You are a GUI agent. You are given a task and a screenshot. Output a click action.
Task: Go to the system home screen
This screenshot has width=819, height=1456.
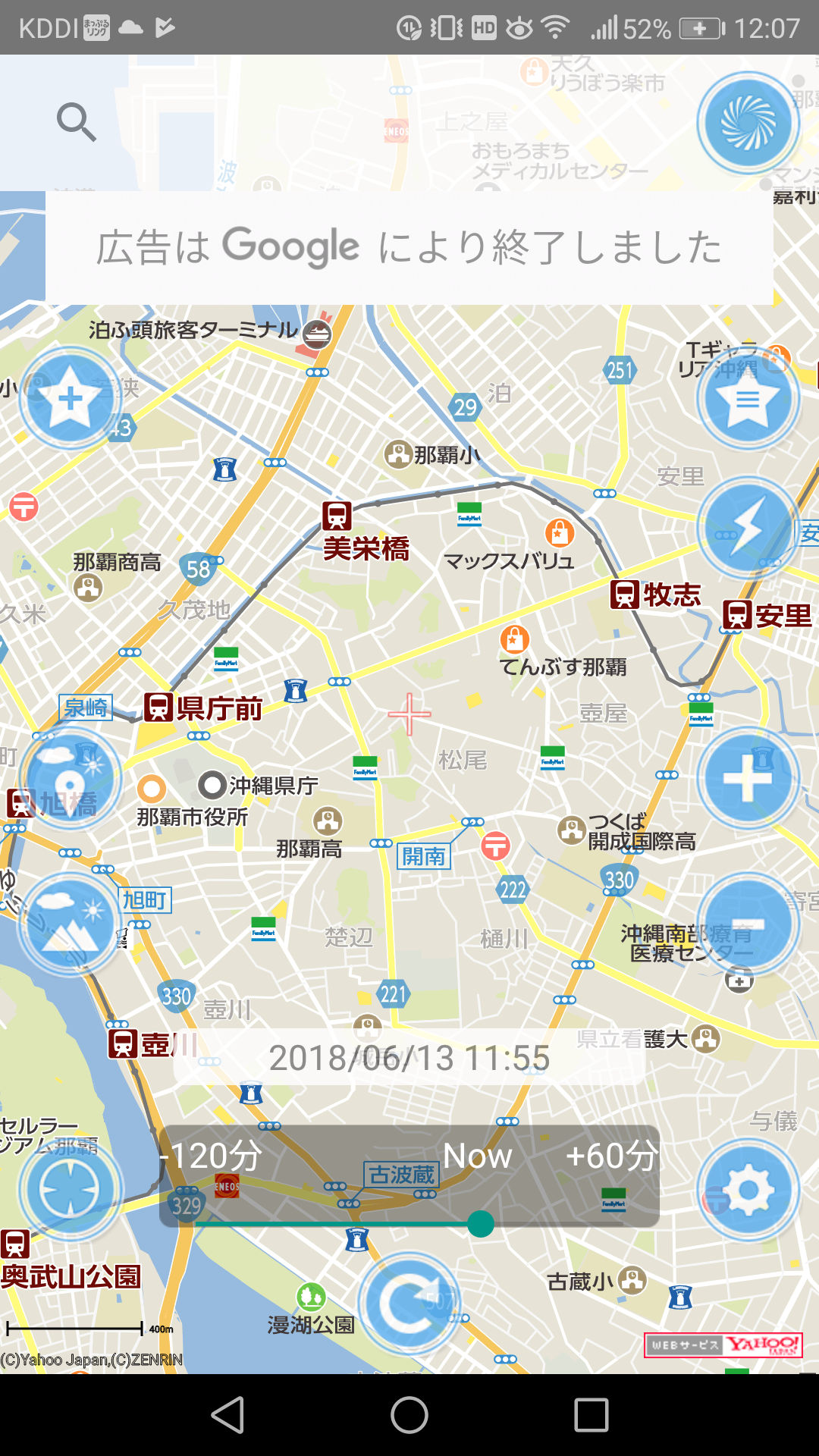point(409,1415)
